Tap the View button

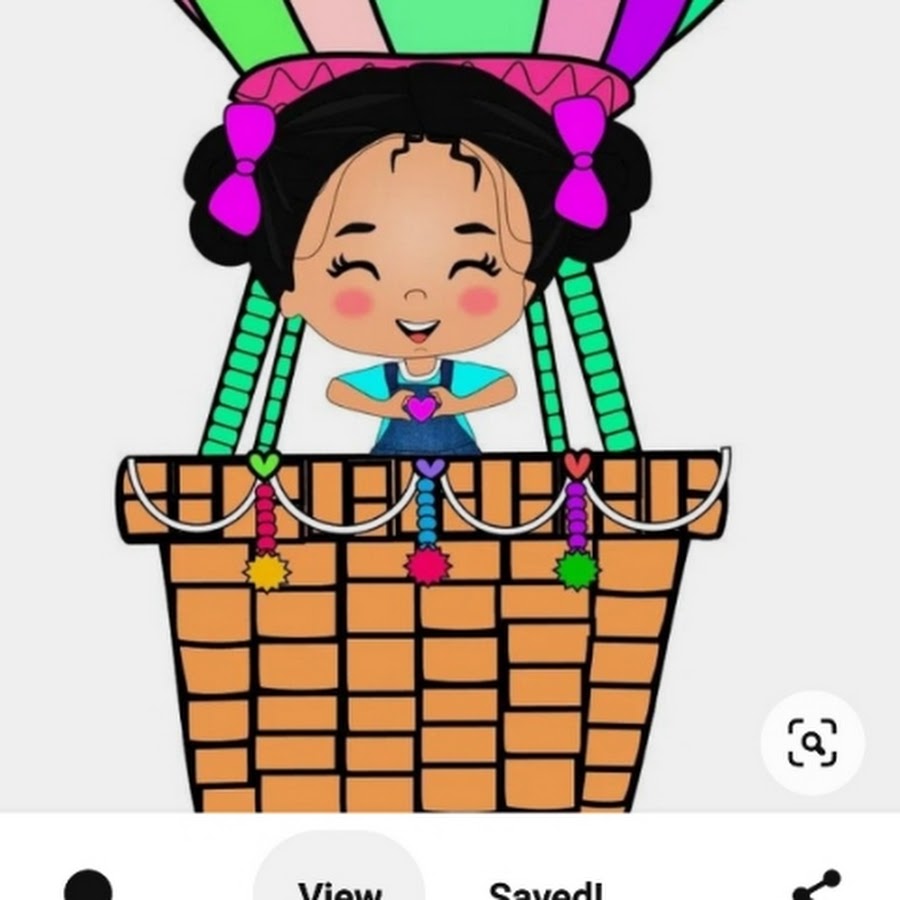[x=340, y=880]
